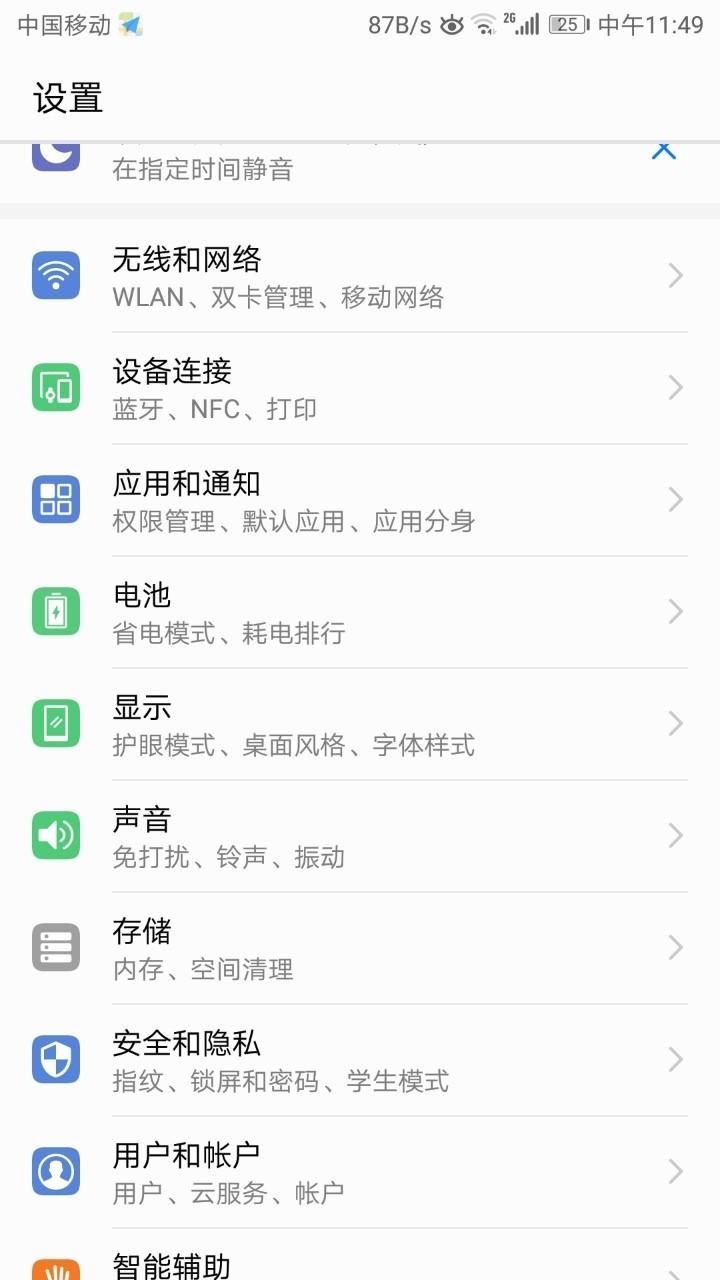The image size is (720, 1280).
Task: Tap the green battery icon
Action: [x=55, y=611]
